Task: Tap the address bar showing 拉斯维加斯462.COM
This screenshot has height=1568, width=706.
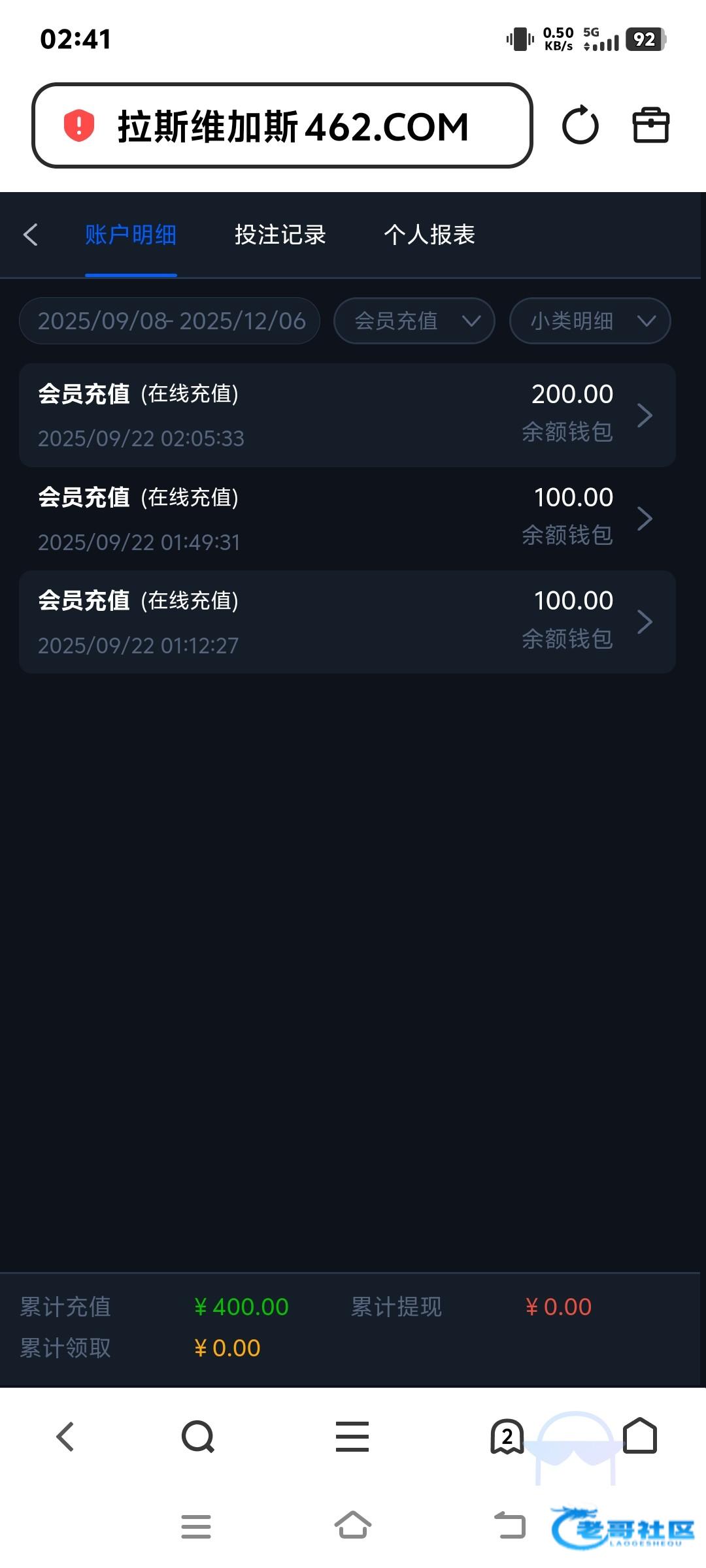Action: coord(282,125)
